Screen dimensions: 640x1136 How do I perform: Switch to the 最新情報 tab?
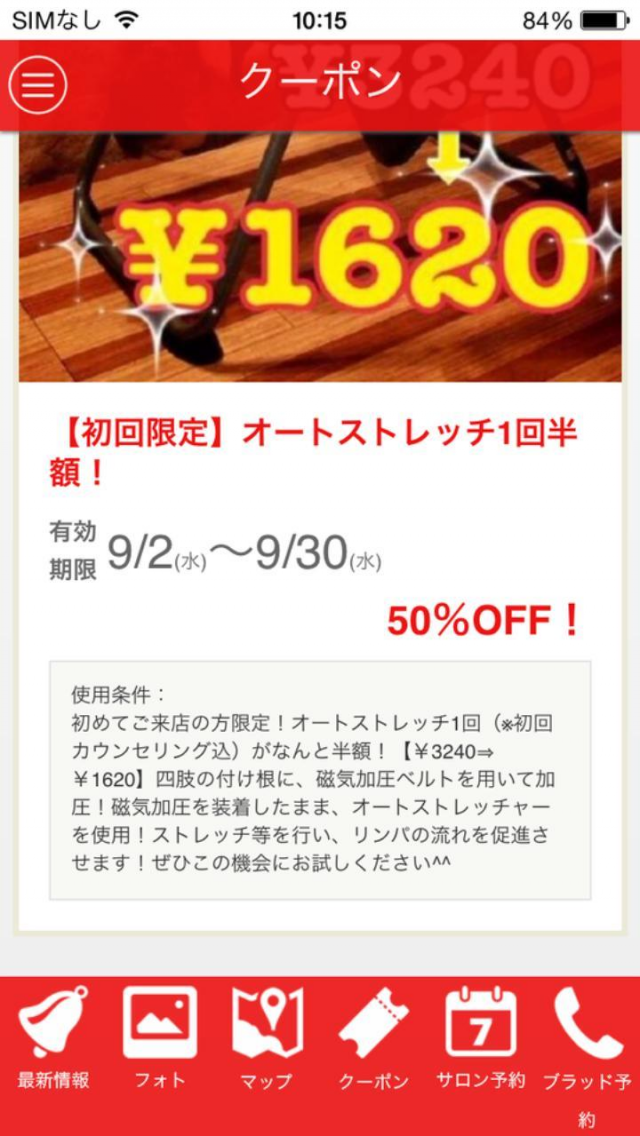coord(53,1040)
